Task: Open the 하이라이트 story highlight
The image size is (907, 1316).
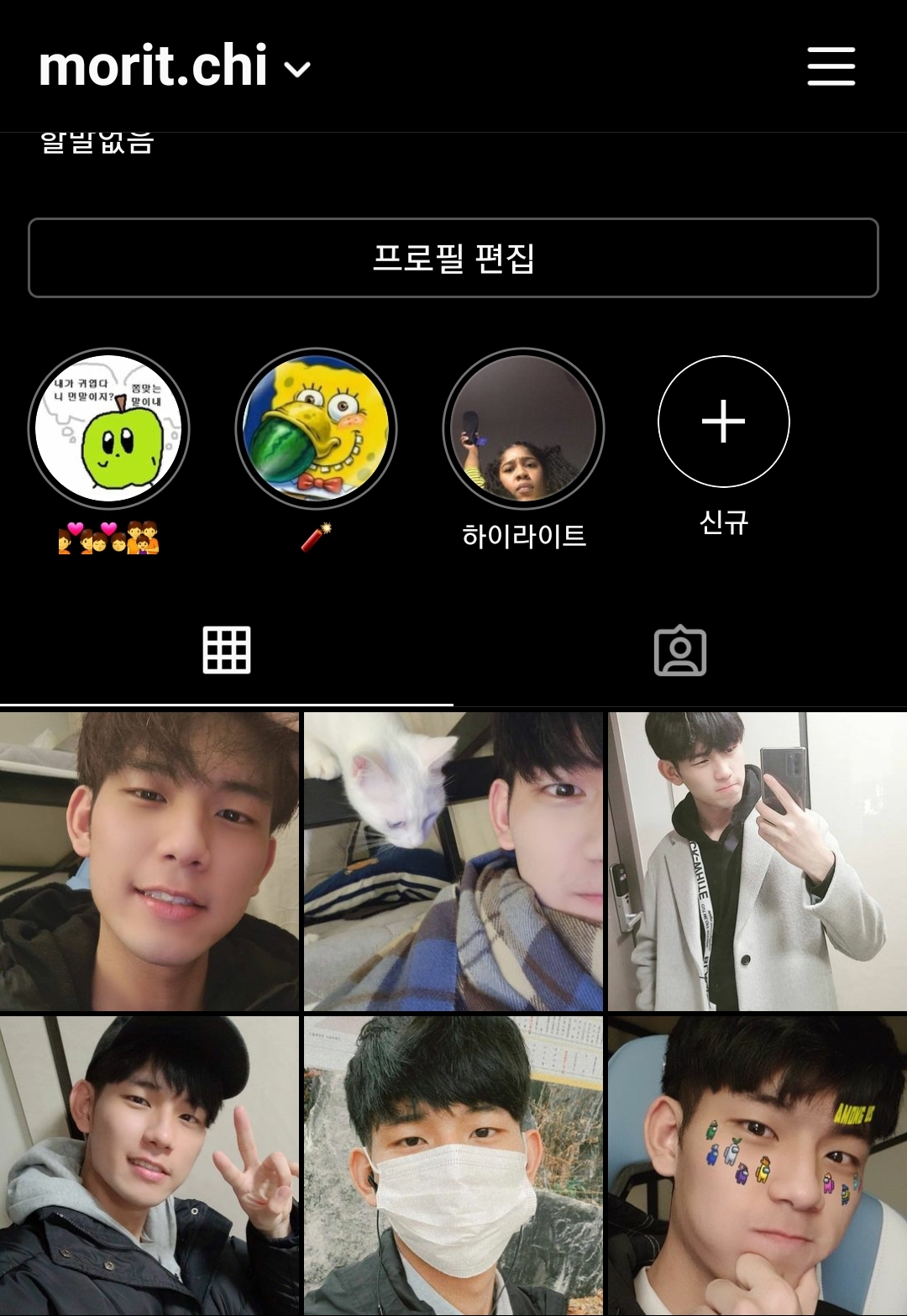Action: pyautogui.click(x=523, y=429)
